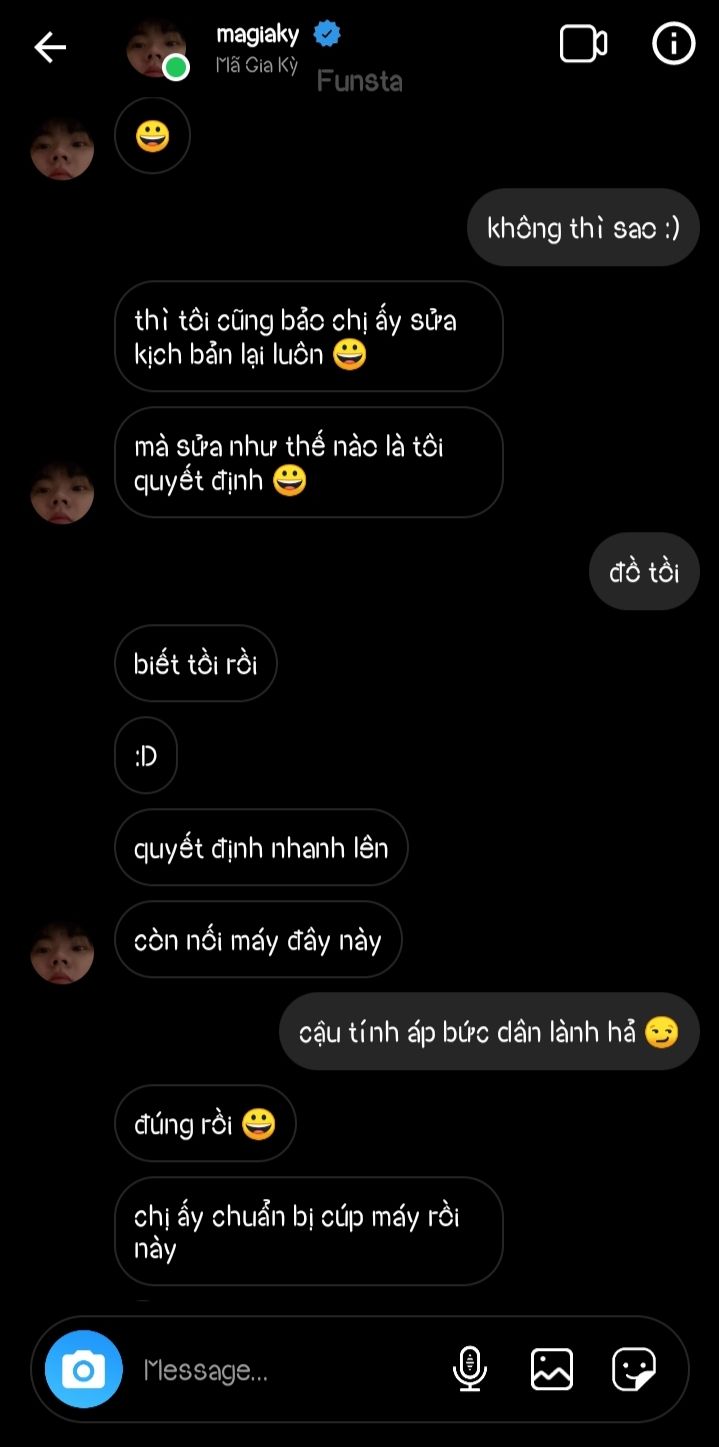
Task: Open the conversation info icon
Action: 673,44
